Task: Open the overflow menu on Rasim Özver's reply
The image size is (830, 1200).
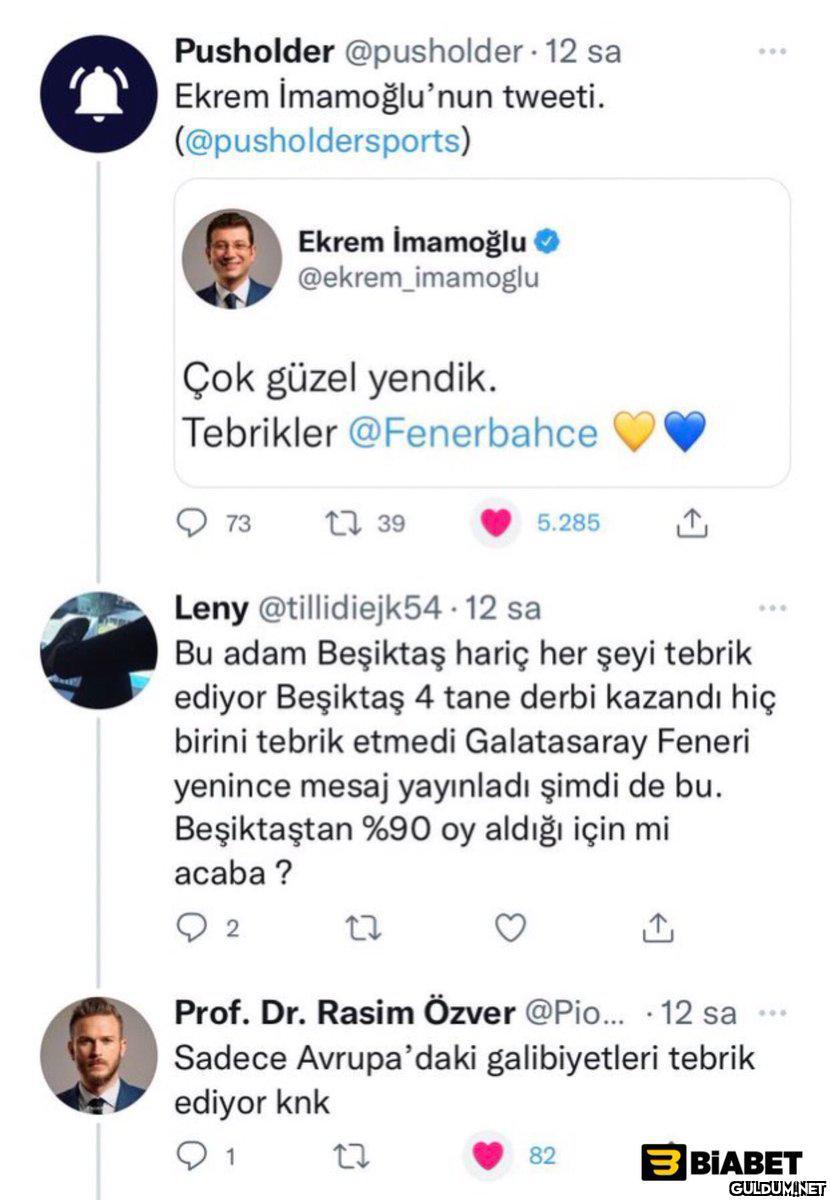Action: 772,1013
